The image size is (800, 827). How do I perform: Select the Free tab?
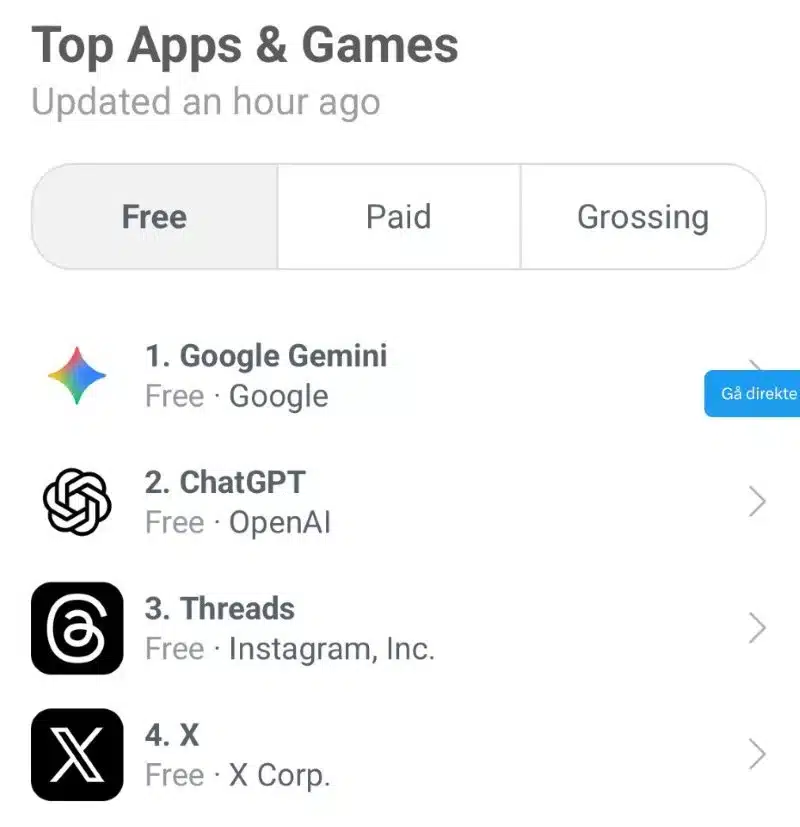coord(154,217)
